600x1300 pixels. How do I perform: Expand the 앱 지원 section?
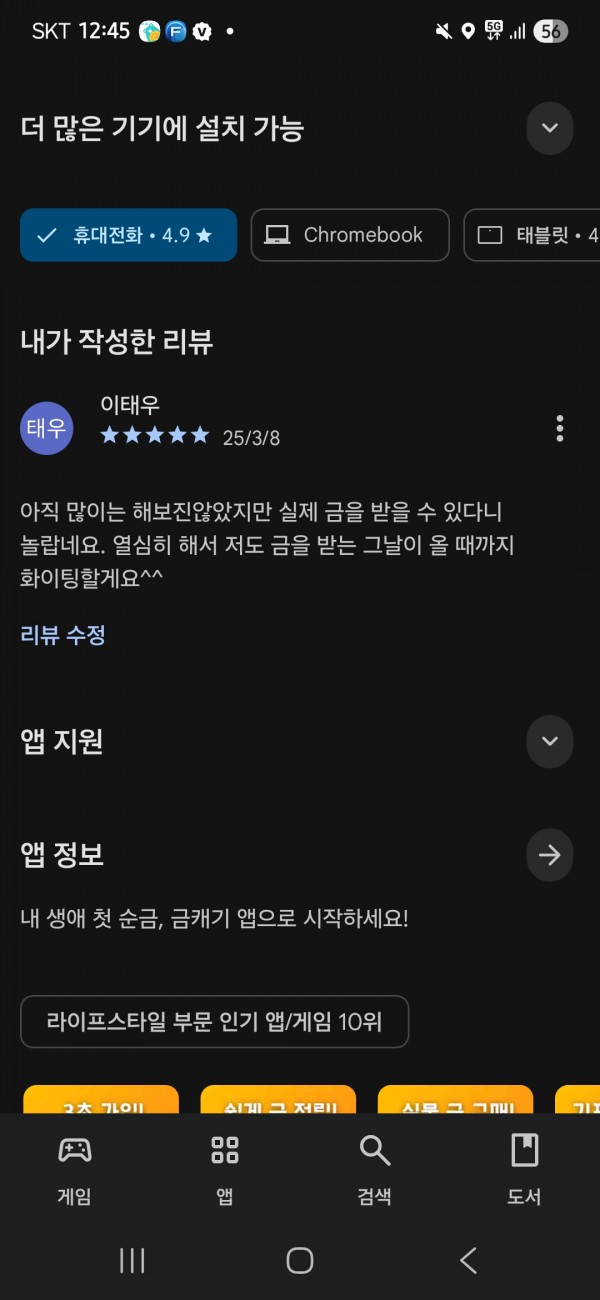pos(549,741)
